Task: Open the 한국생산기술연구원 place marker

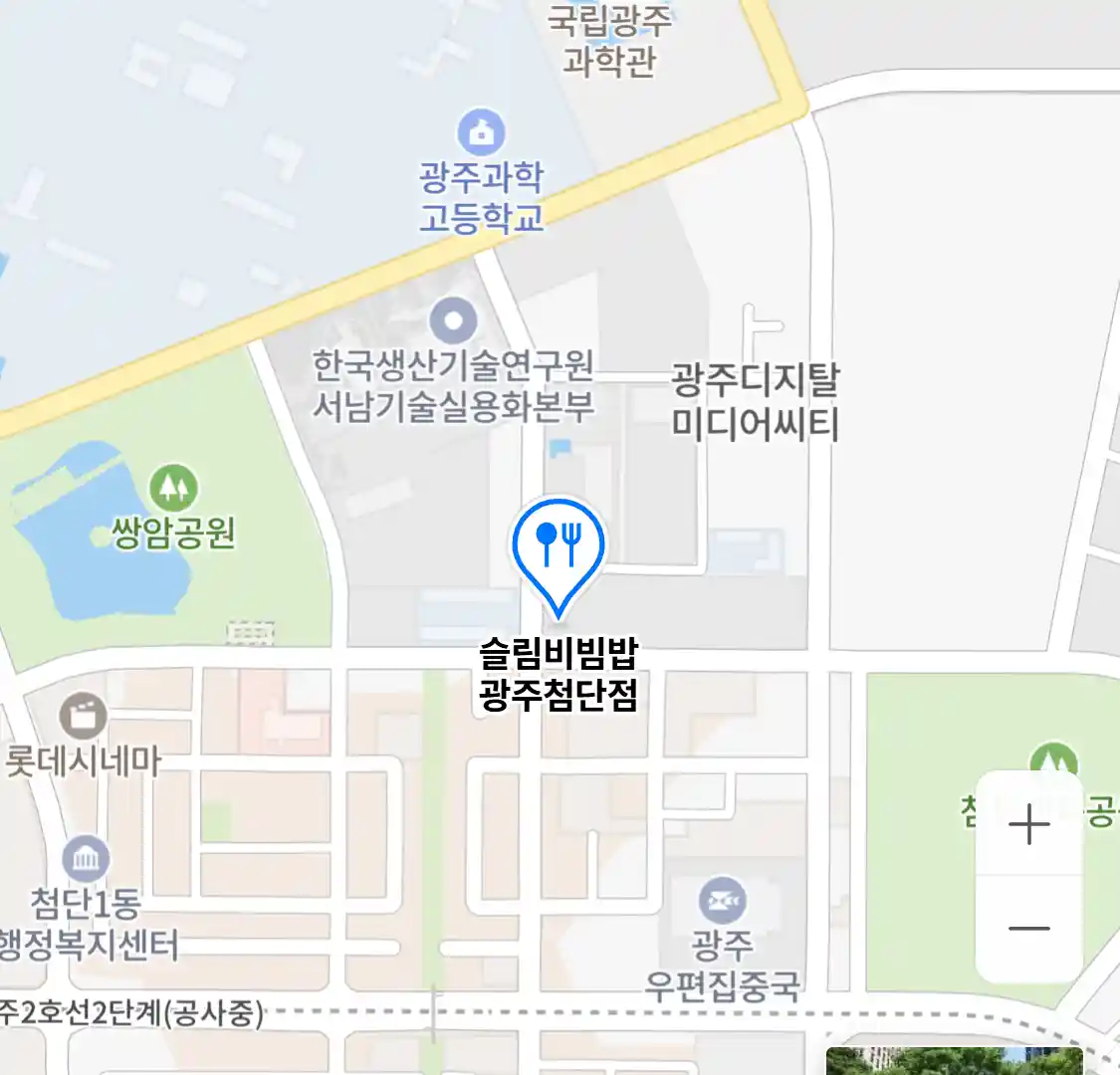Action: point(454,321)
